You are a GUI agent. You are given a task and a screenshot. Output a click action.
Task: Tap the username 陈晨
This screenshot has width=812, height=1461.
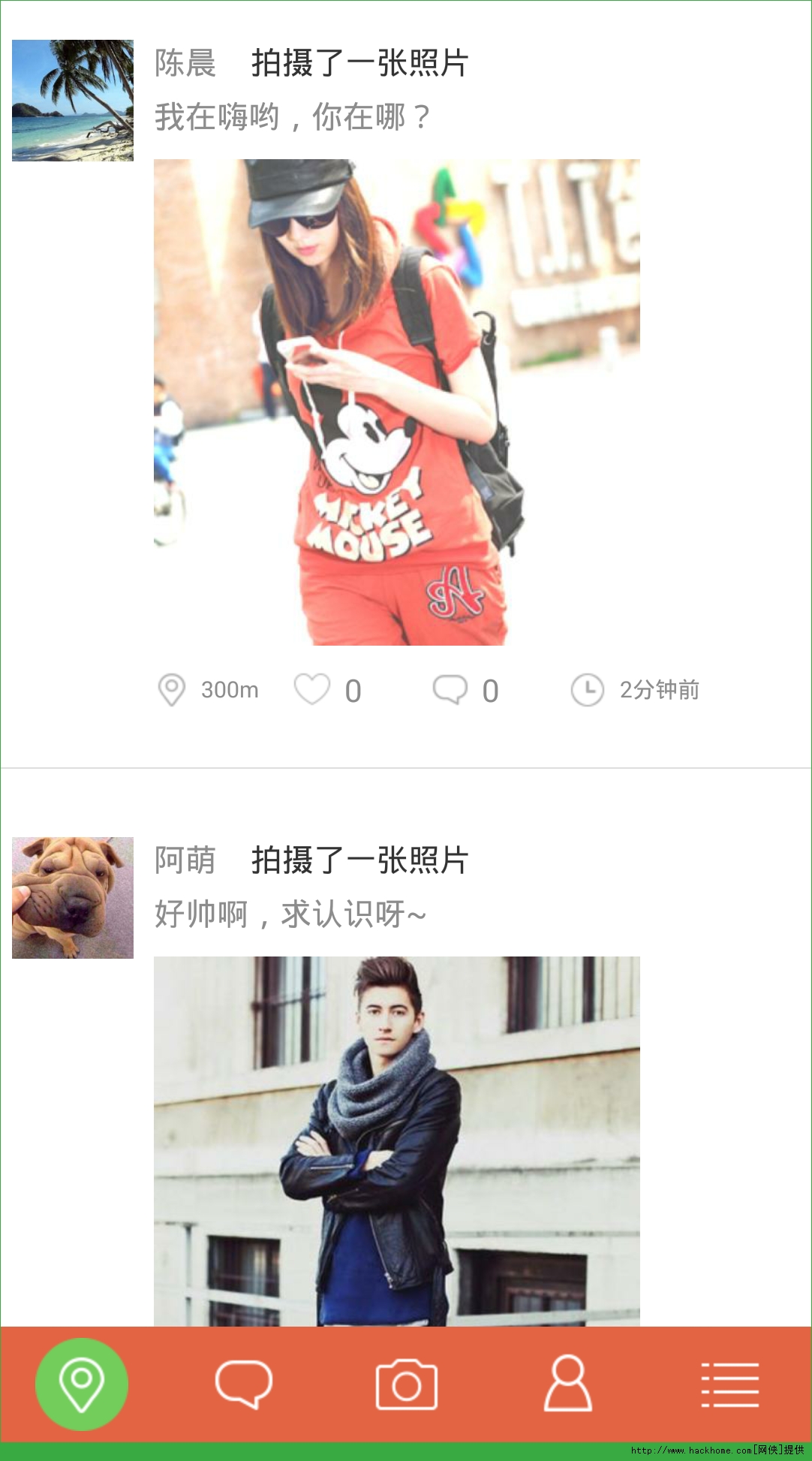pos(185,63)
